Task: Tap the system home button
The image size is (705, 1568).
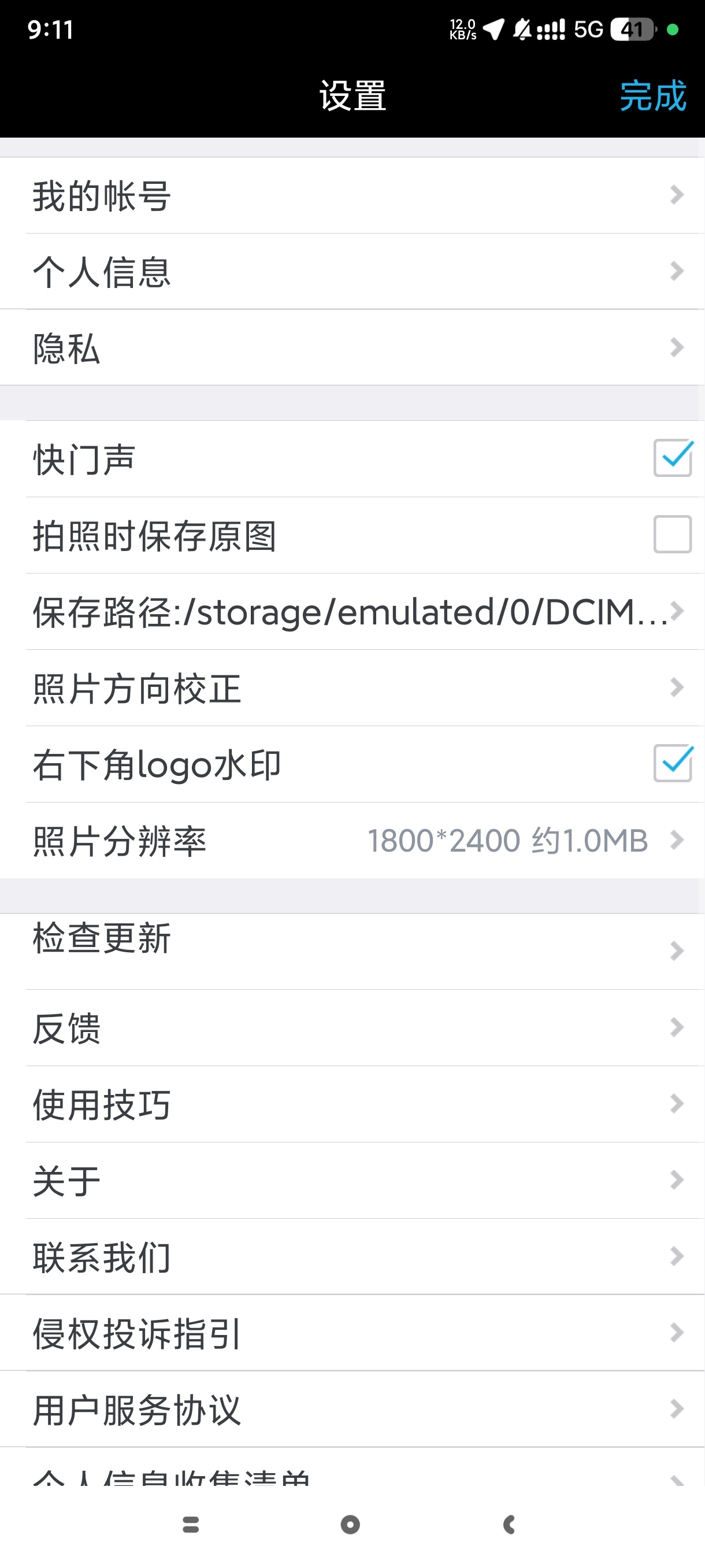Action: [350, 1525]
